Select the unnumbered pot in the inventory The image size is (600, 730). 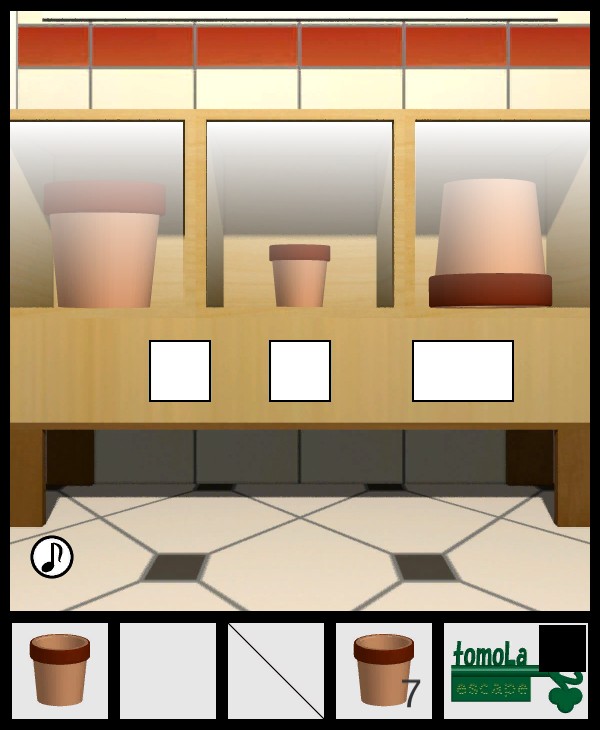[x=60, y=670]
